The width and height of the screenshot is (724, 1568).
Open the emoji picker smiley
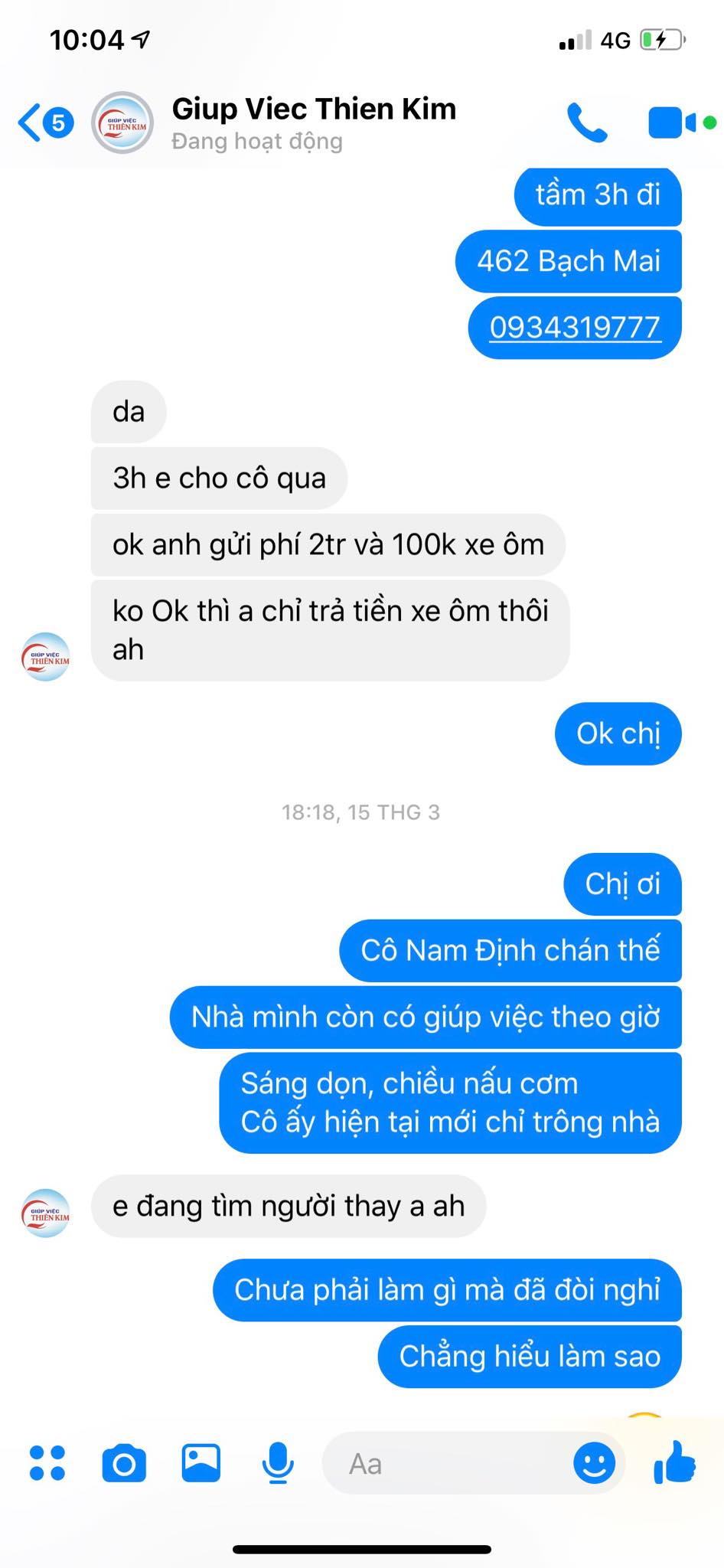594,1463
